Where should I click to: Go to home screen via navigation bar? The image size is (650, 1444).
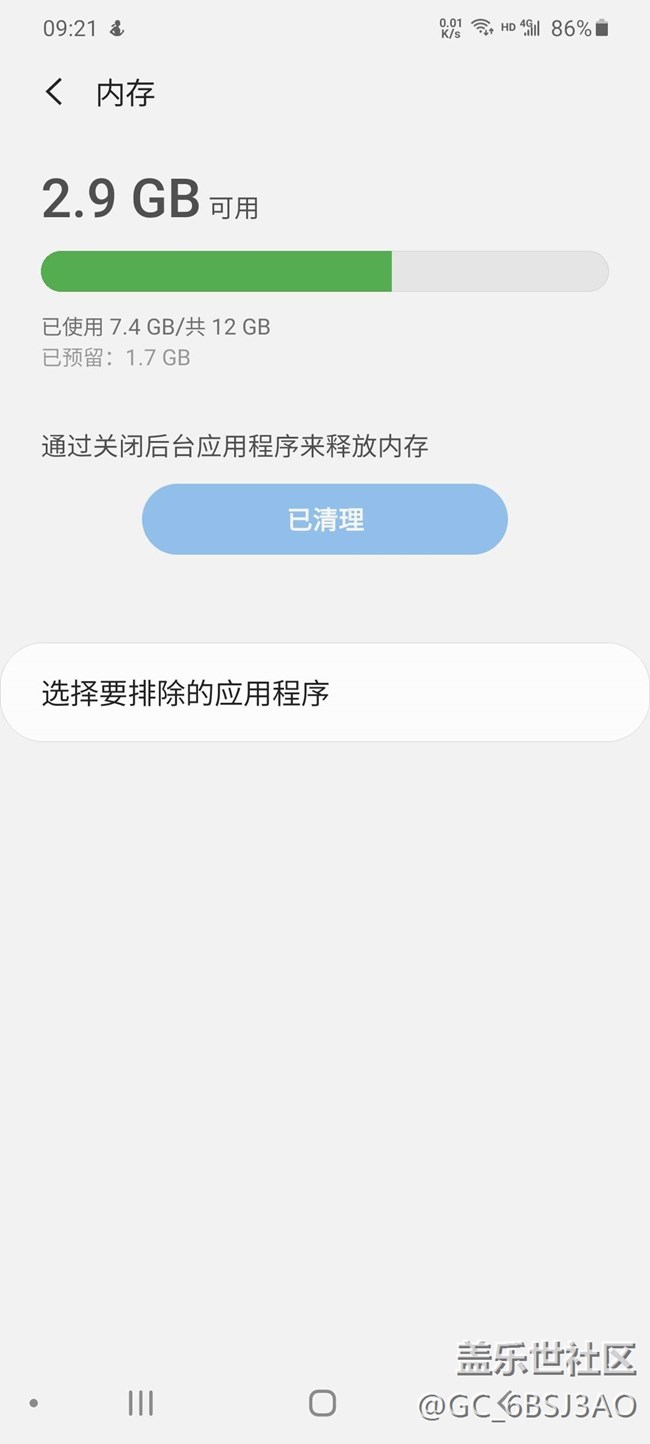[x=322, y=1403]
